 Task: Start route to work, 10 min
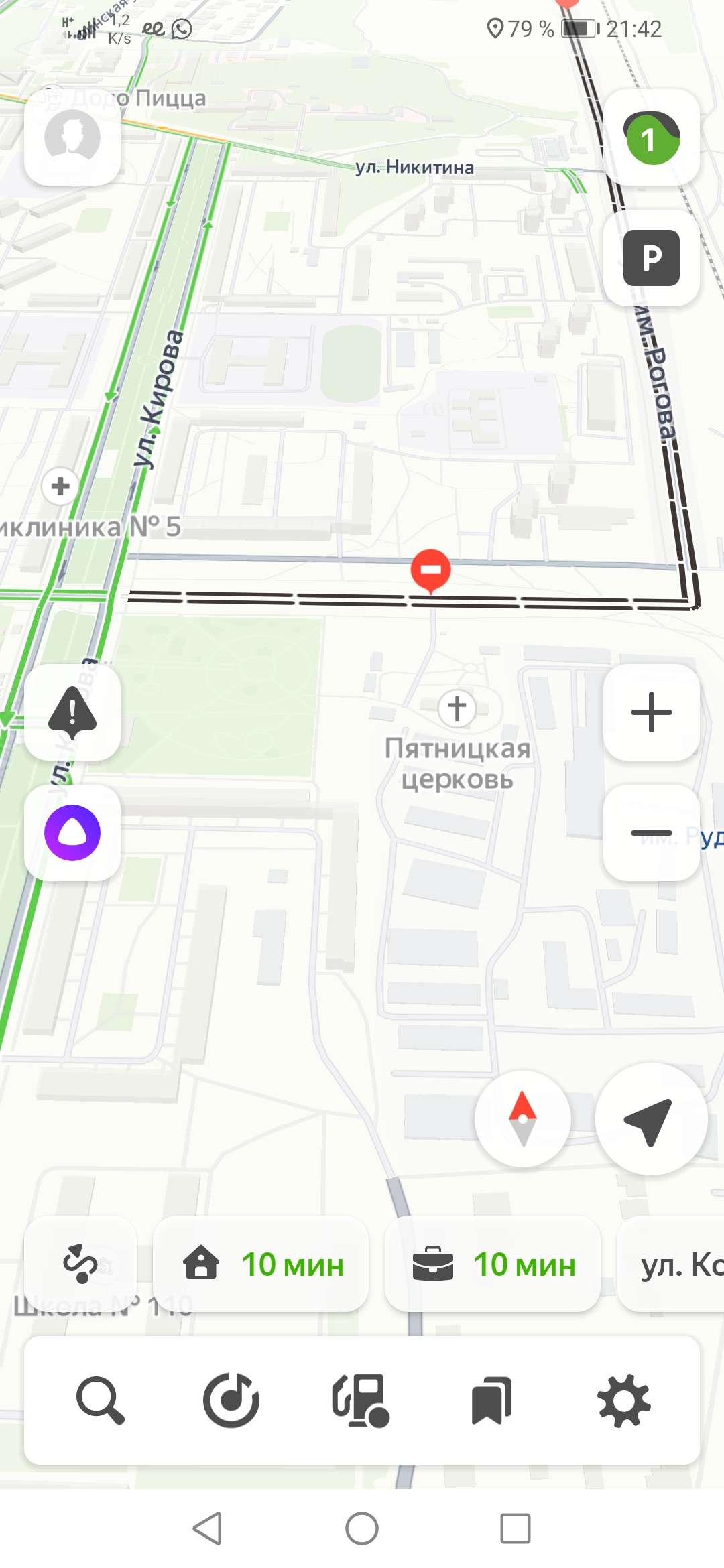(493, 1264)
